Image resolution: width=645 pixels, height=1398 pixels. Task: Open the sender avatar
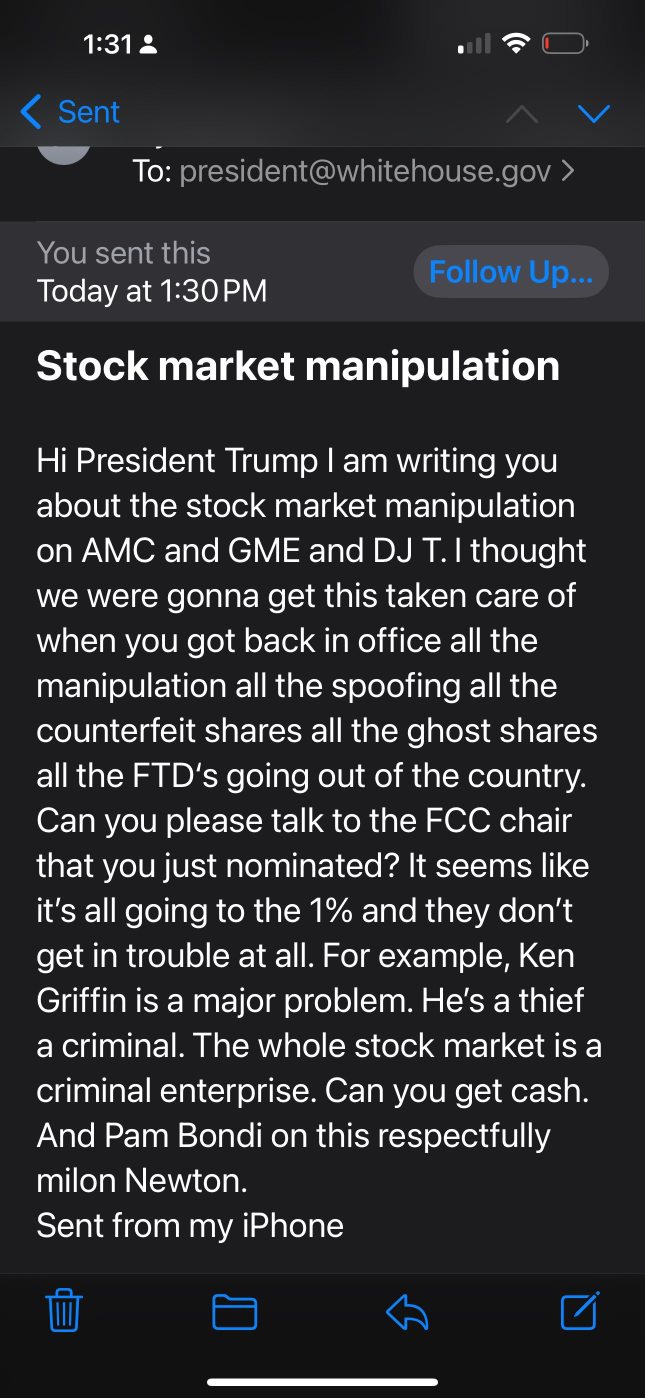[64, 150]
